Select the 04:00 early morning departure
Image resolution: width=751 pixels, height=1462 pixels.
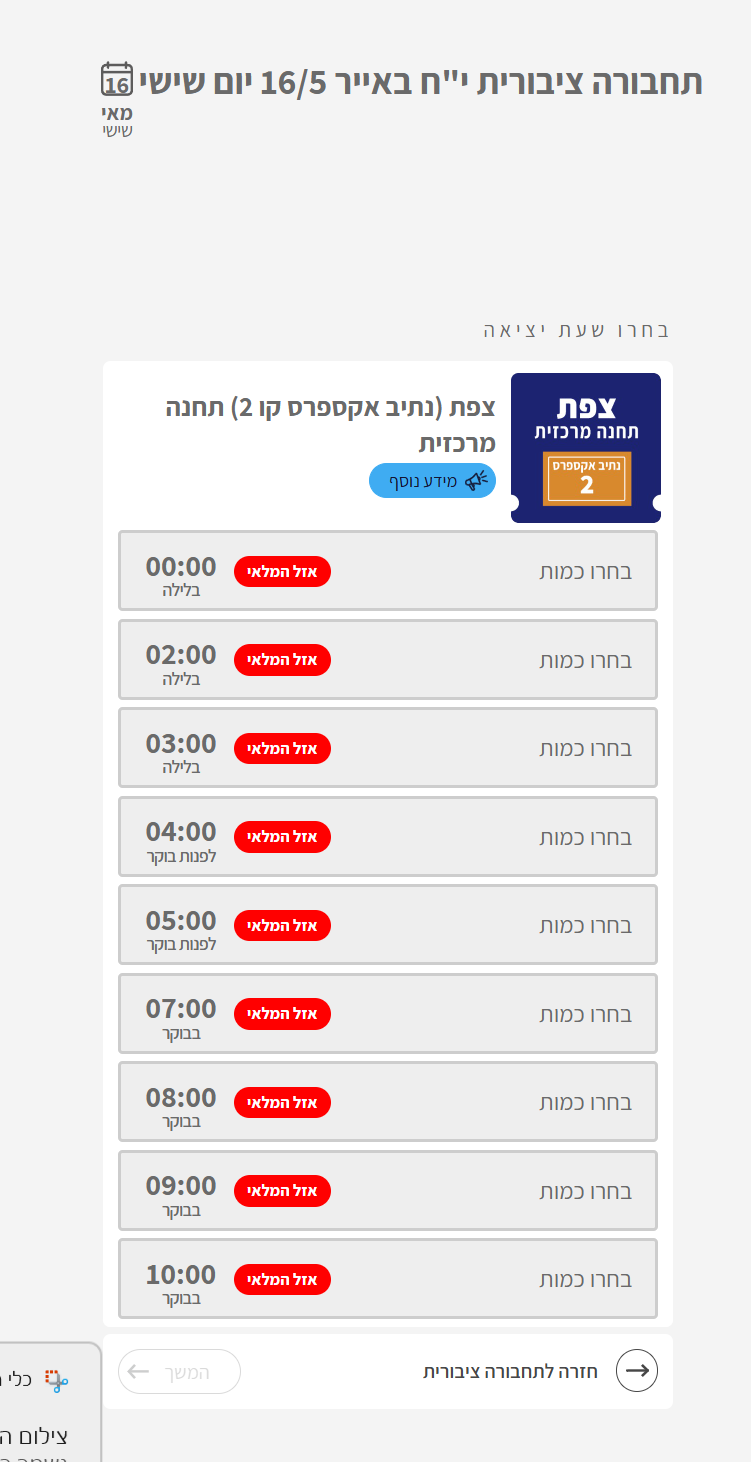[388, 837]
